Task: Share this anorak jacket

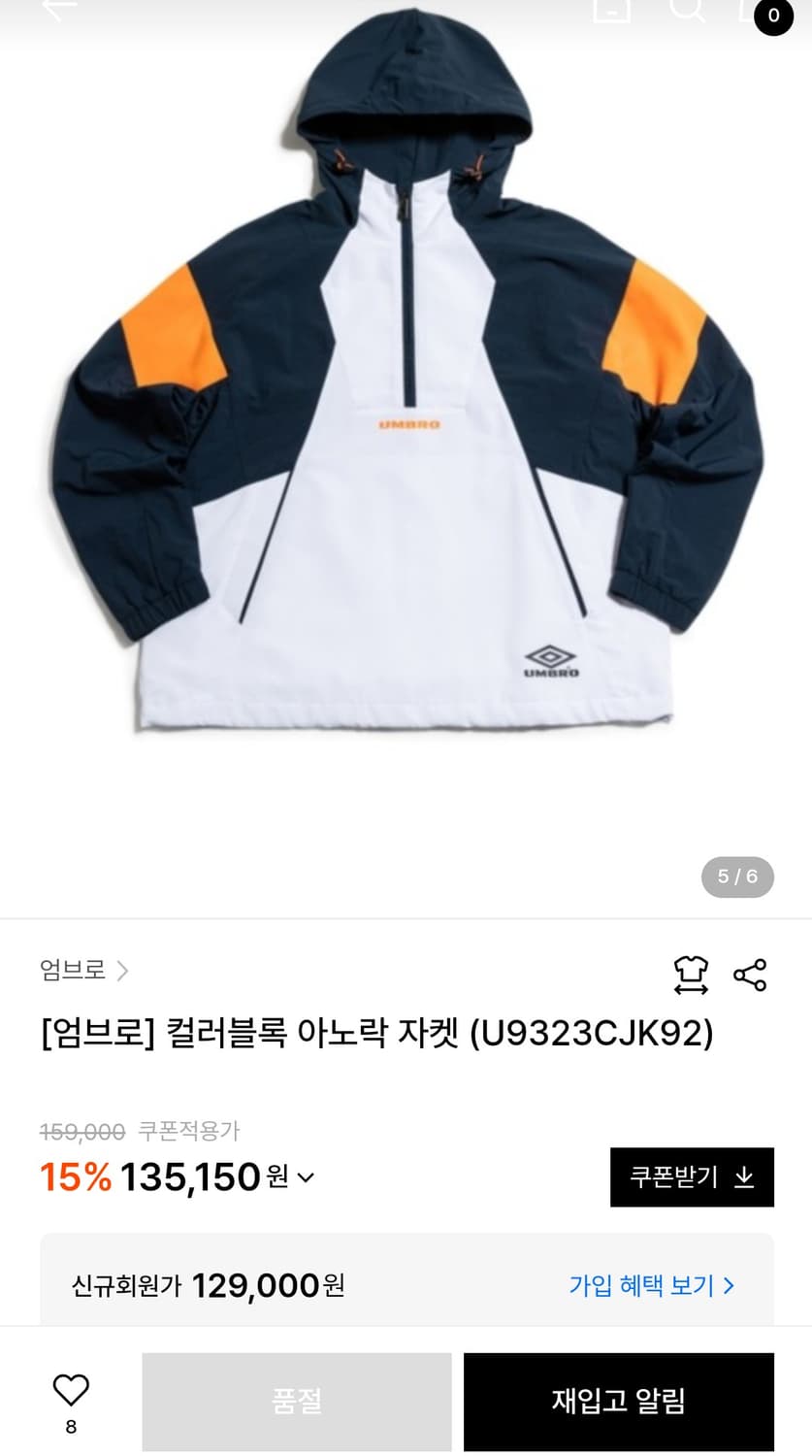Action: 750,975
